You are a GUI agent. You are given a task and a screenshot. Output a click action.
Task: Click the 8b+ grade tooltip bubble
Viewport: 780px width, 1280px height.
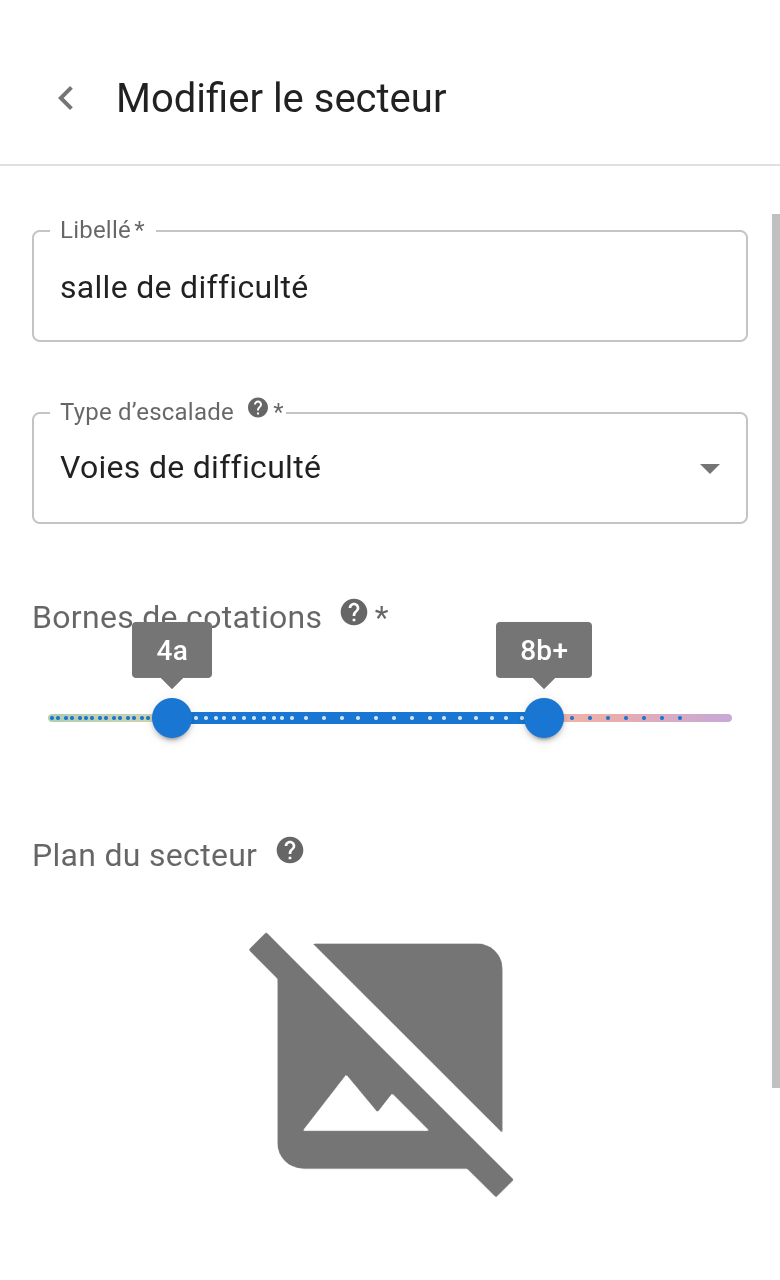point(544,650)
